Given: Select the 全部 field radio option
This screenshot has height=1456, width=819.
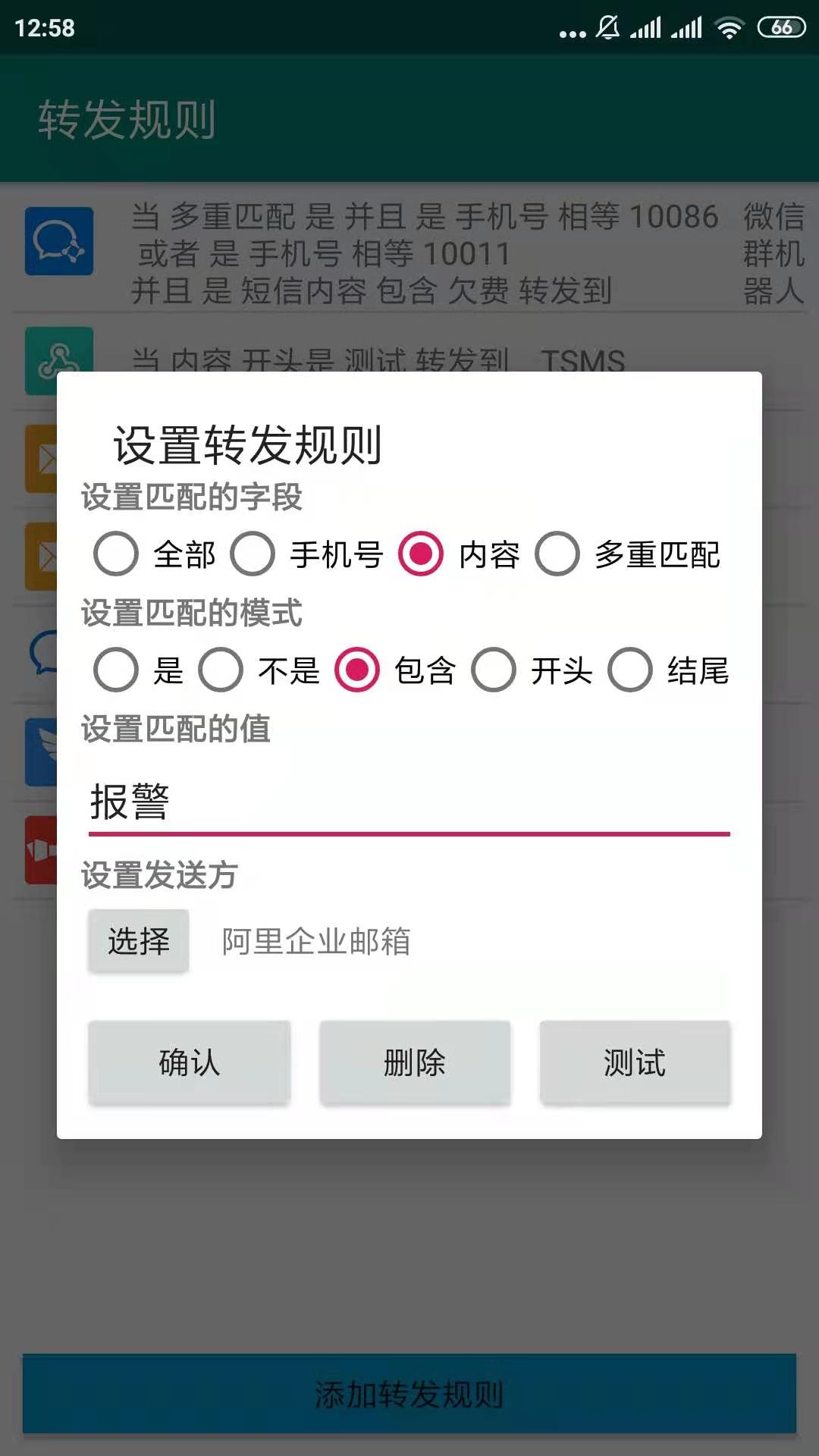Looking at the screenshot, I should pos(154,554).
